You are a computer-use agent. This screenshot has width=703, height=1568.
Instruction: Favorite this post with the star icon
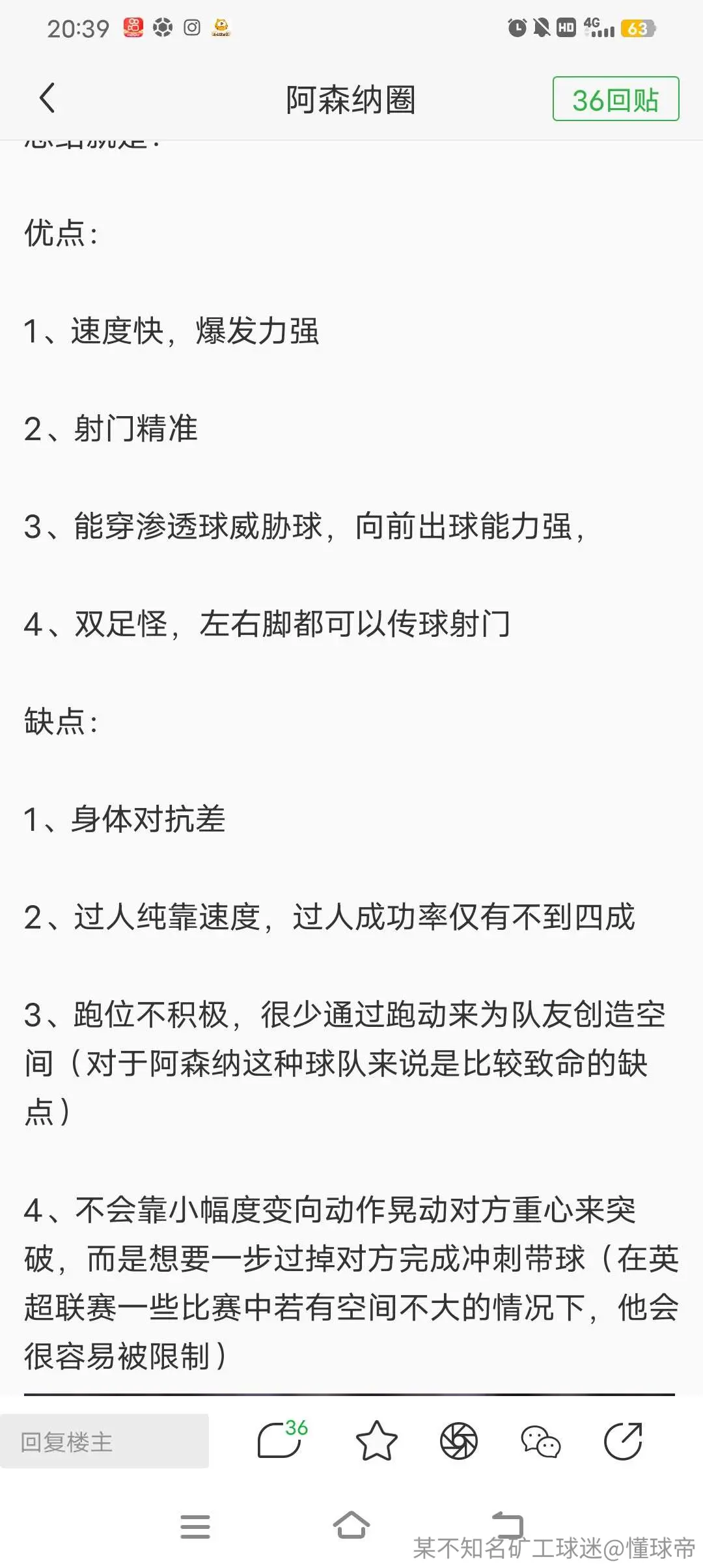click(377, 1441)
